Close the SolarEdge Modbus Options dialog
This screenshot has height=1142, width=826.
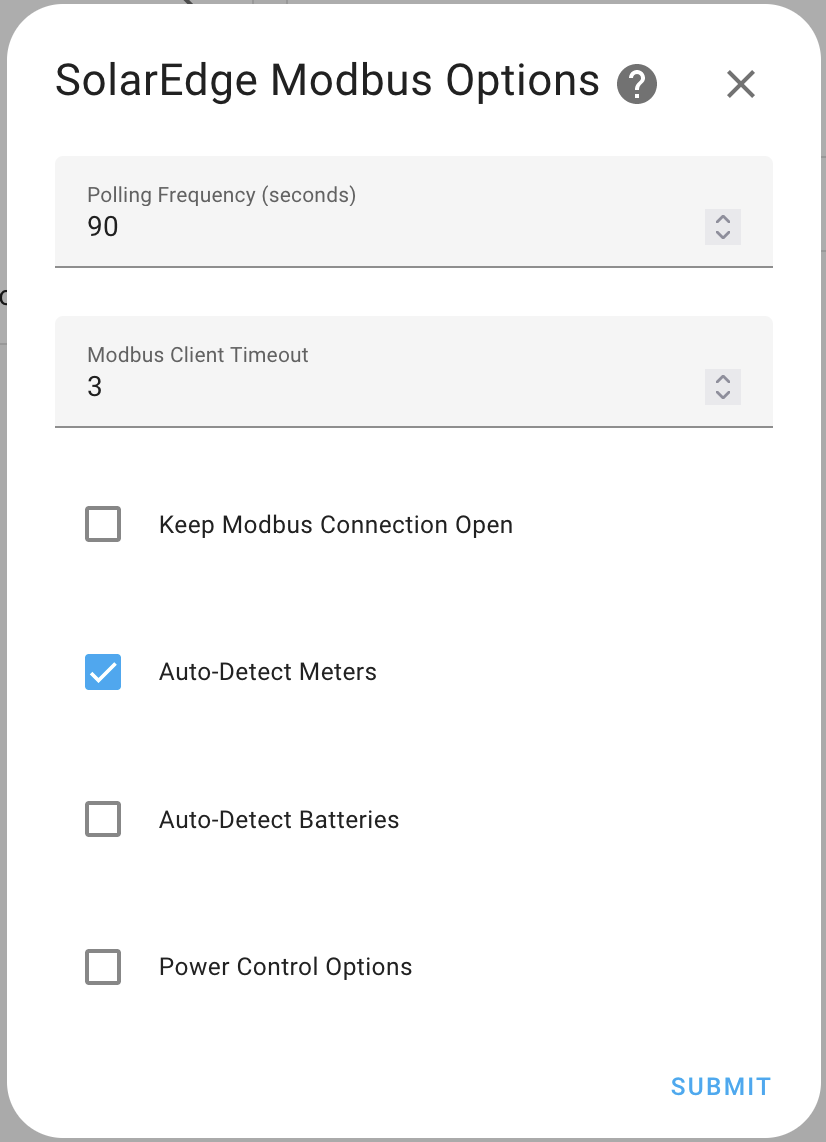(740, 84)
